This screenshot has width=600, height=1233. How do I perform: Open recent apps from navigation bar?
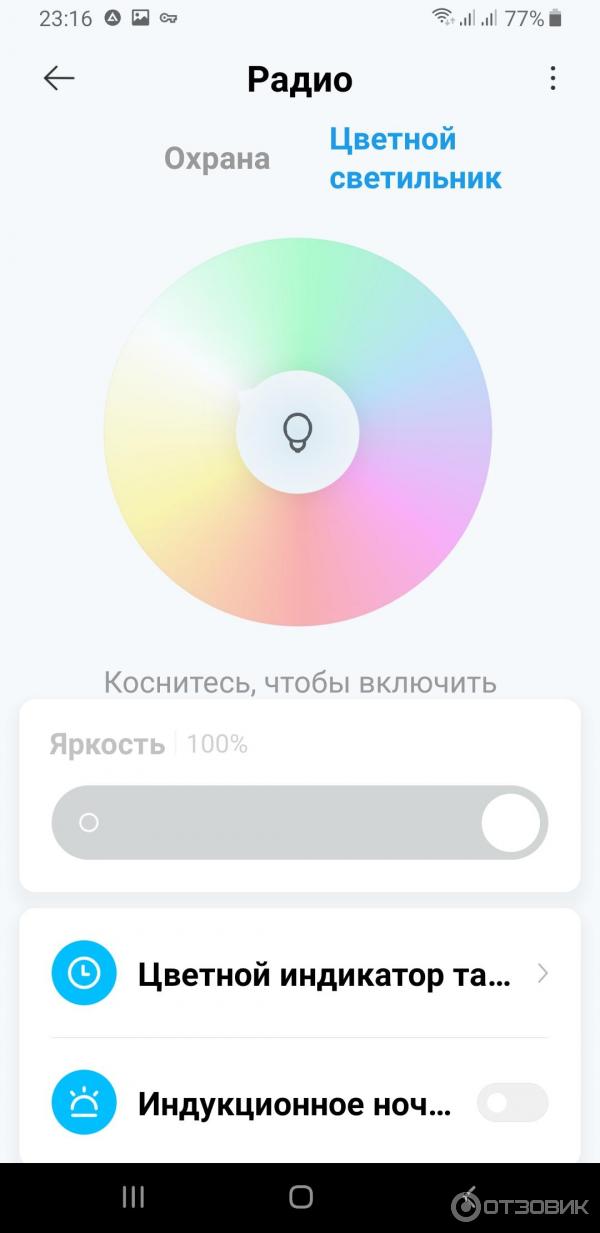tap(133, 1197)
